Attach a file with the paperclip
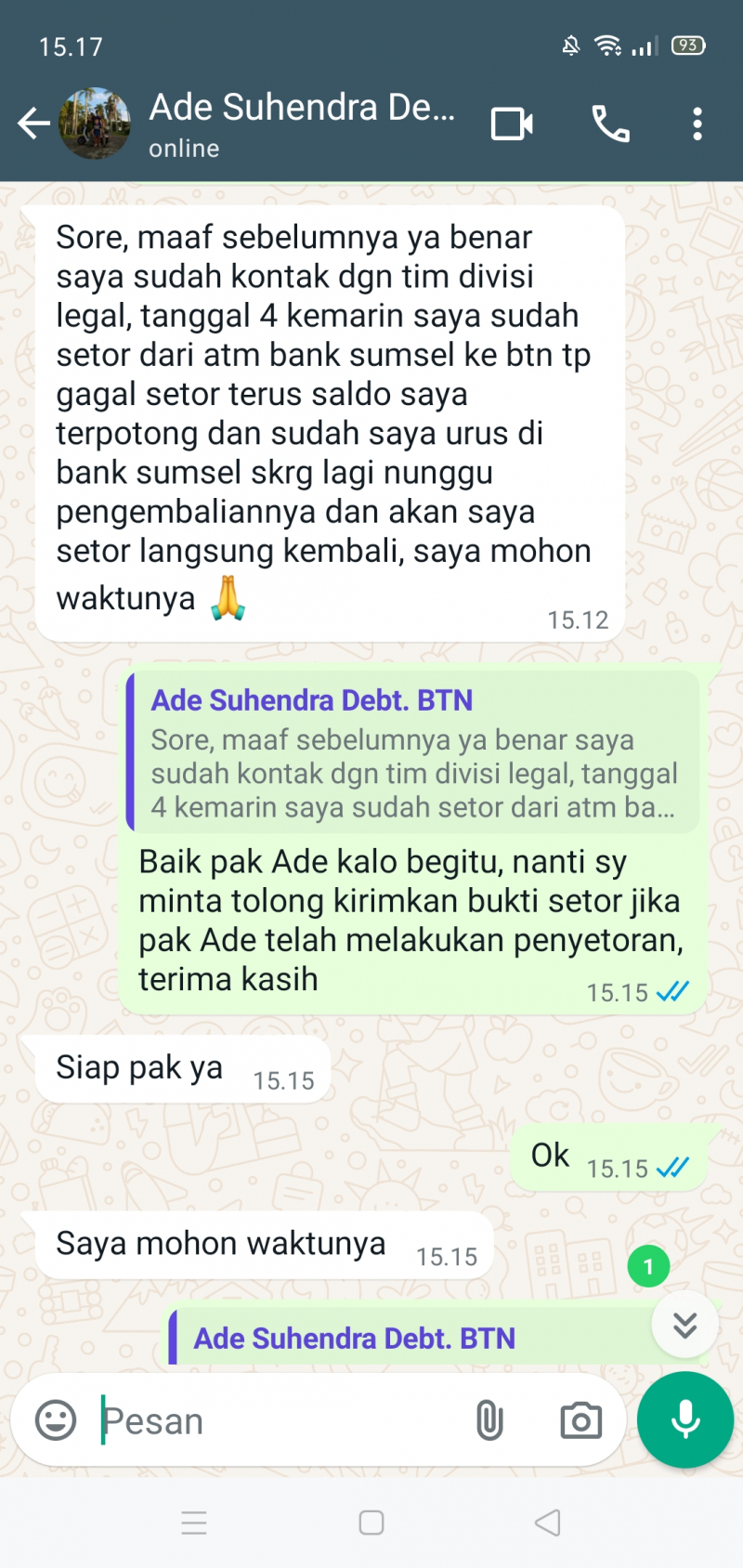This screenshot has height=1568, width=743. (489, 1420)
